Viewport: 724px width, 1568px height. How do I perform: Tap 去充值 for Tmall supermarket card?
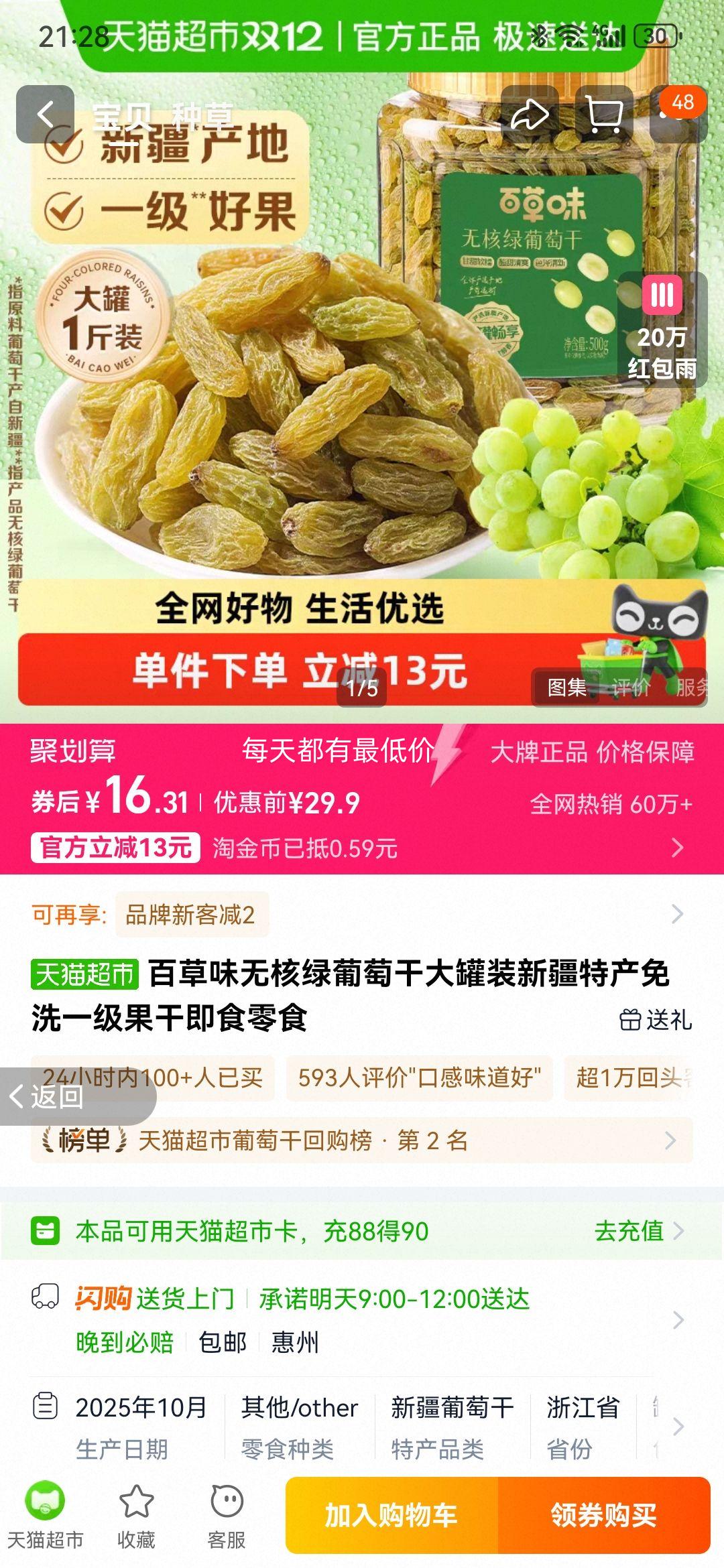637,1231
